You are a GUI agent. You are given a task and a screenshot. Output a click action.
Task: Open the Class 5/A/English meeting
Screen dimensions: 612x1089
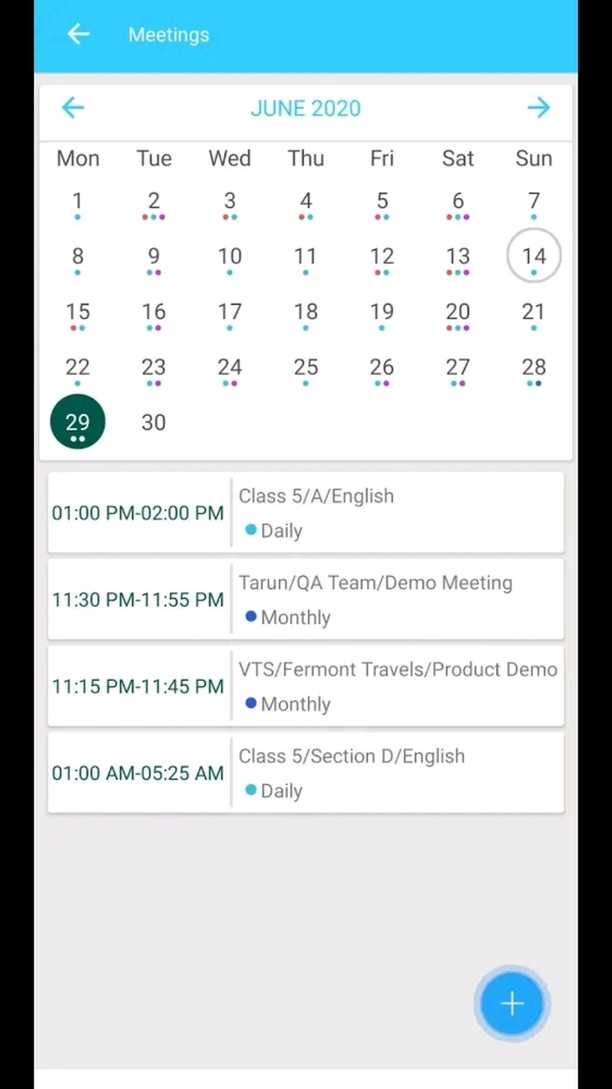(x=305, y=513)
